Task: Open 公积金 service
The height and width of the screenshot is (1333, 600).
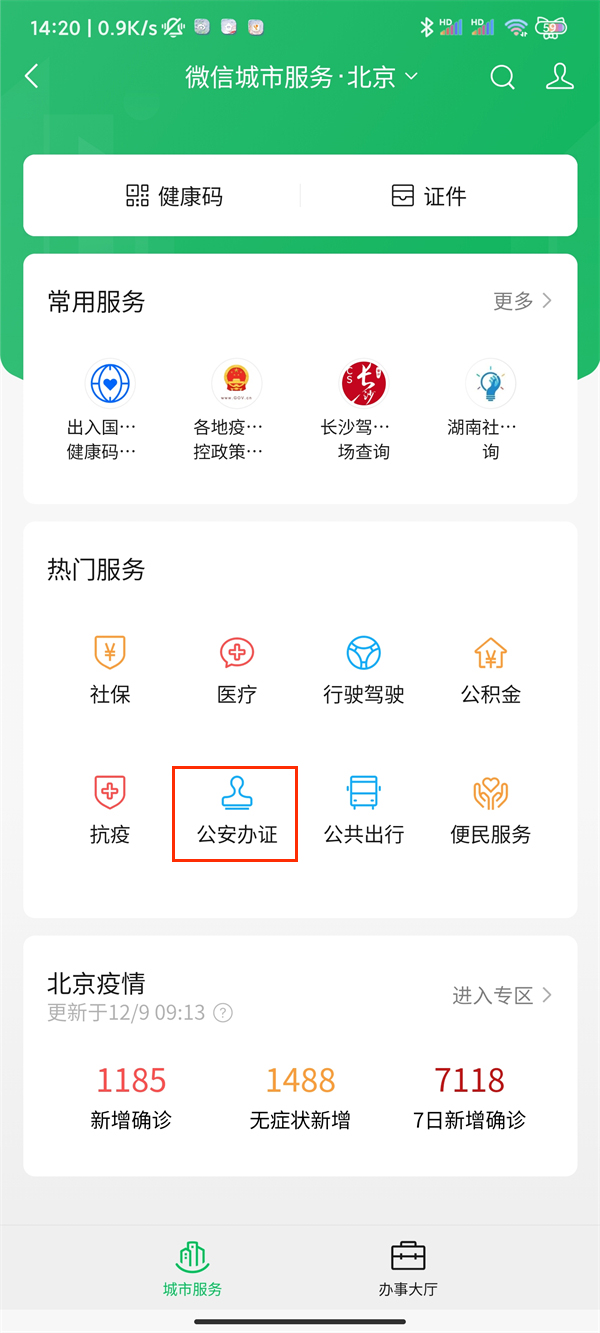Action: pos(490,668)
